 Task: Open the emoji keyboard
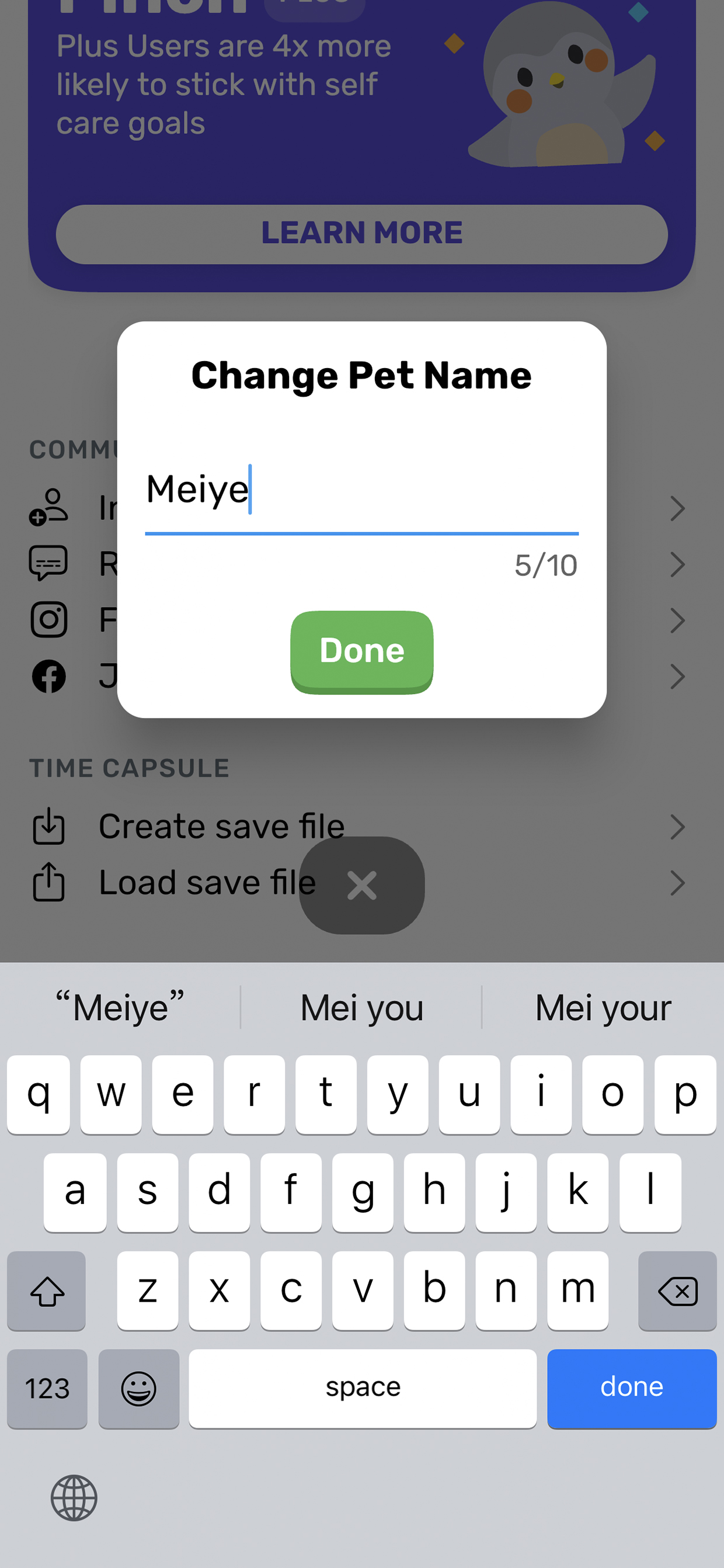pos(139,1389)
